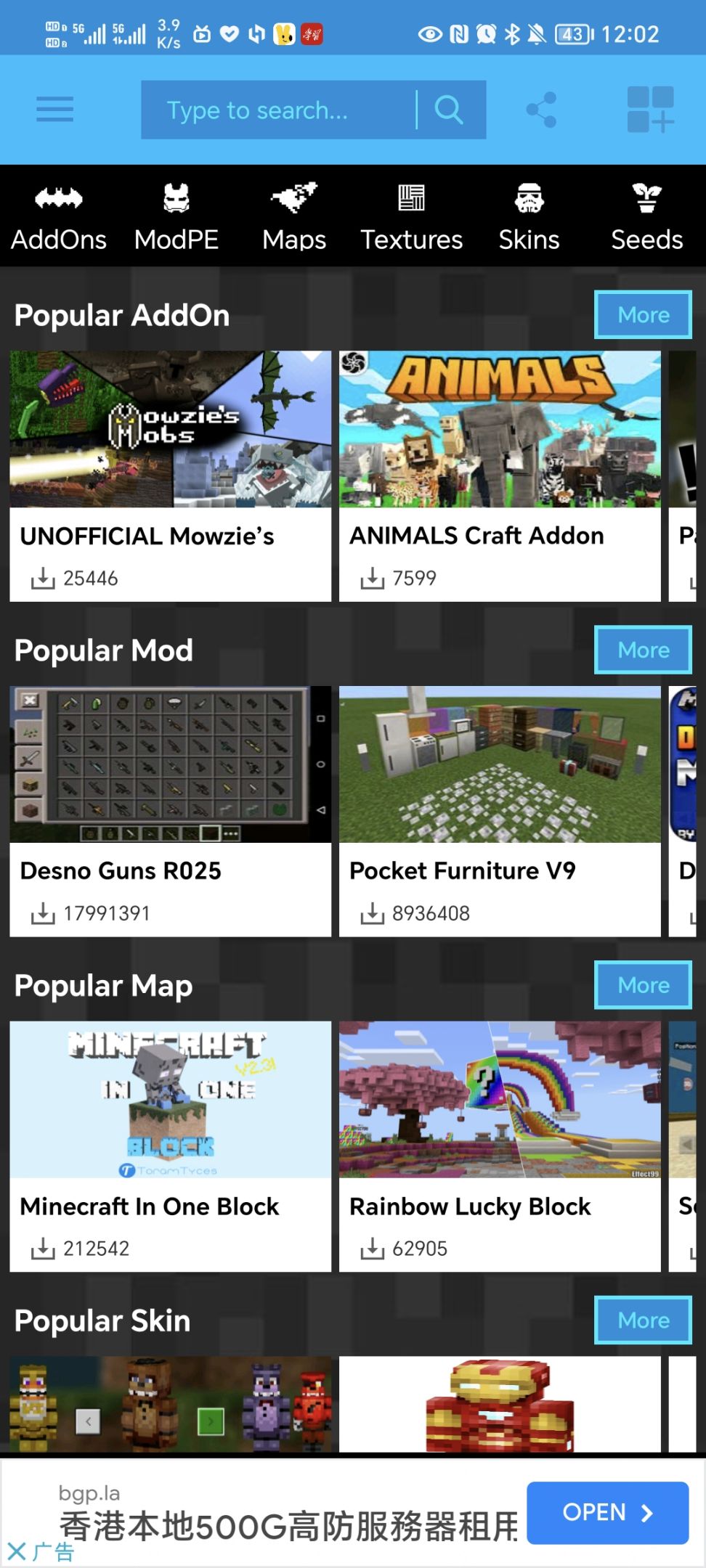This screenshot has height=1568, width=706.
Task: See more Popular Skin items
Action: pyautogui.click(x=643, y=1320)
